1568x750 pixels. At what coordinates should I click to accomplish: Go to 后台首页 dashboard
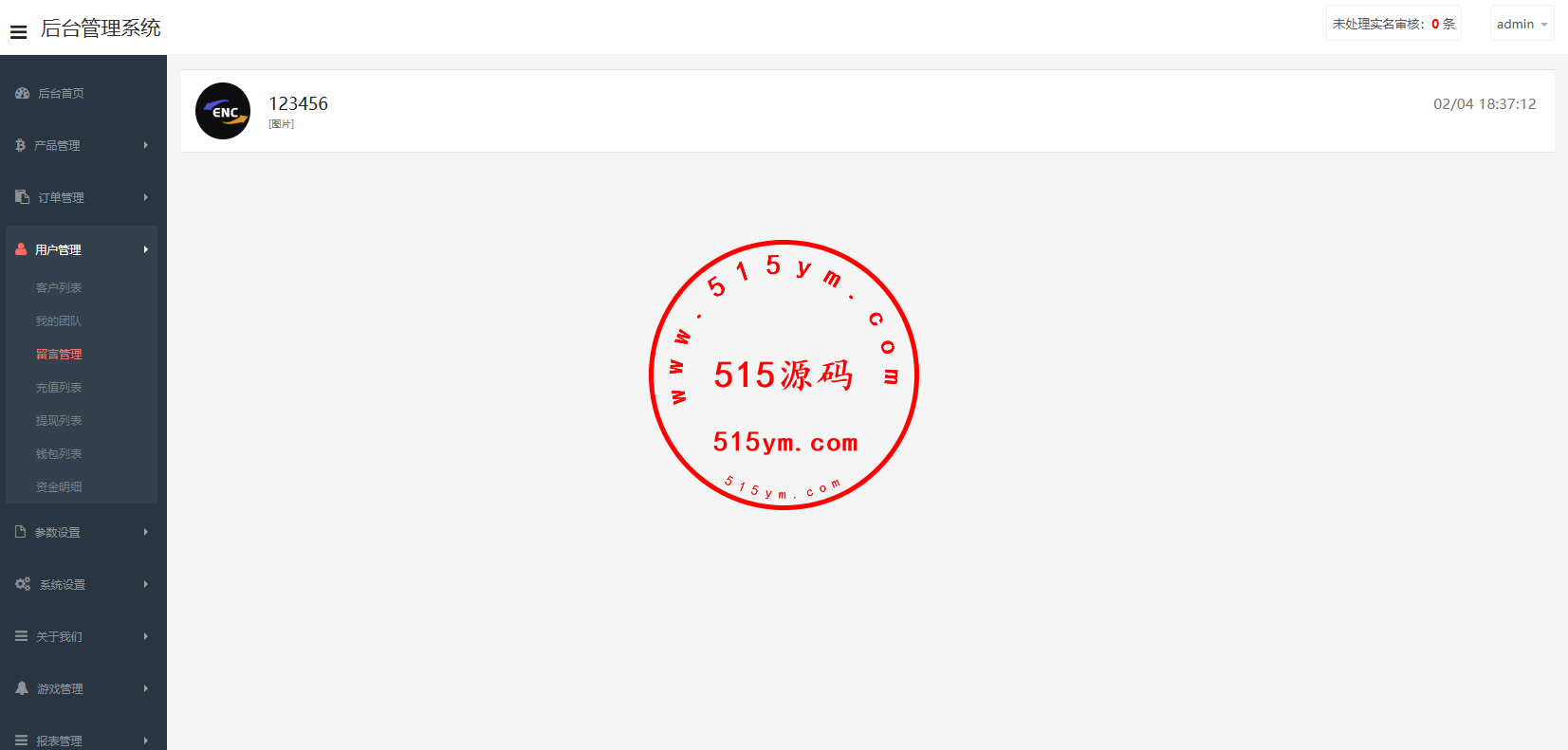coord(61,93)
